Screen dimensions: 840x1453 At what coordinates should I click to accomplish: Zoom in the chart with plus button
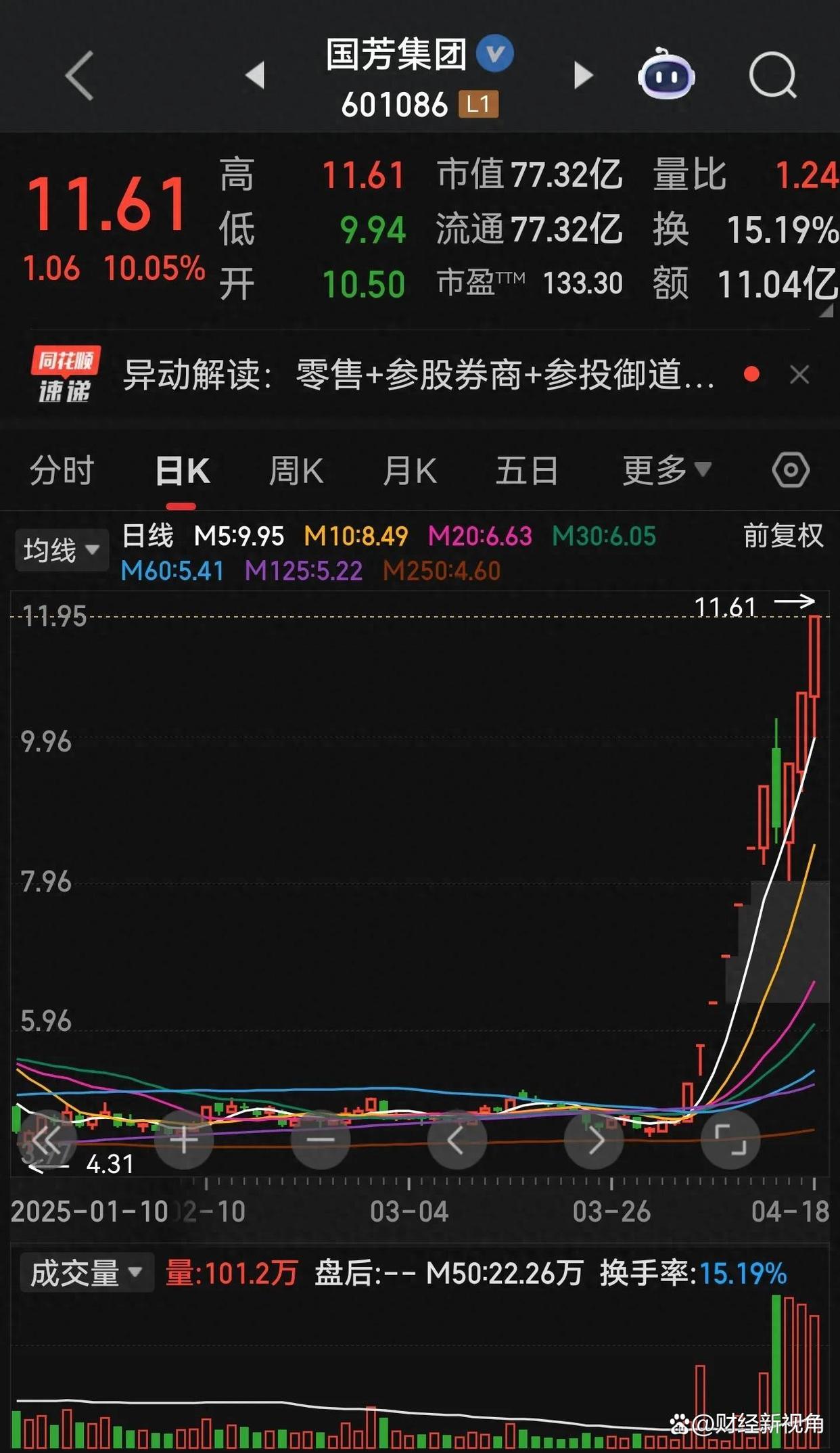[184, 1140]
